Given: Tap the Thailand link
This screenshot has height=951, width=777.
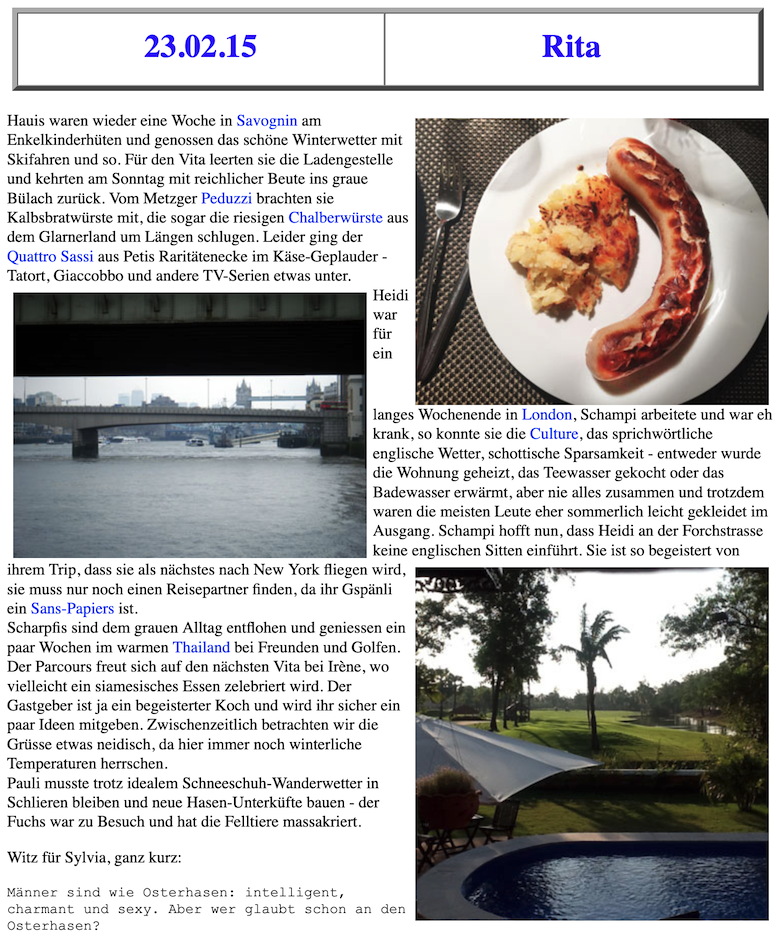Looking at the screenshot, I should (x=201, y=648).
